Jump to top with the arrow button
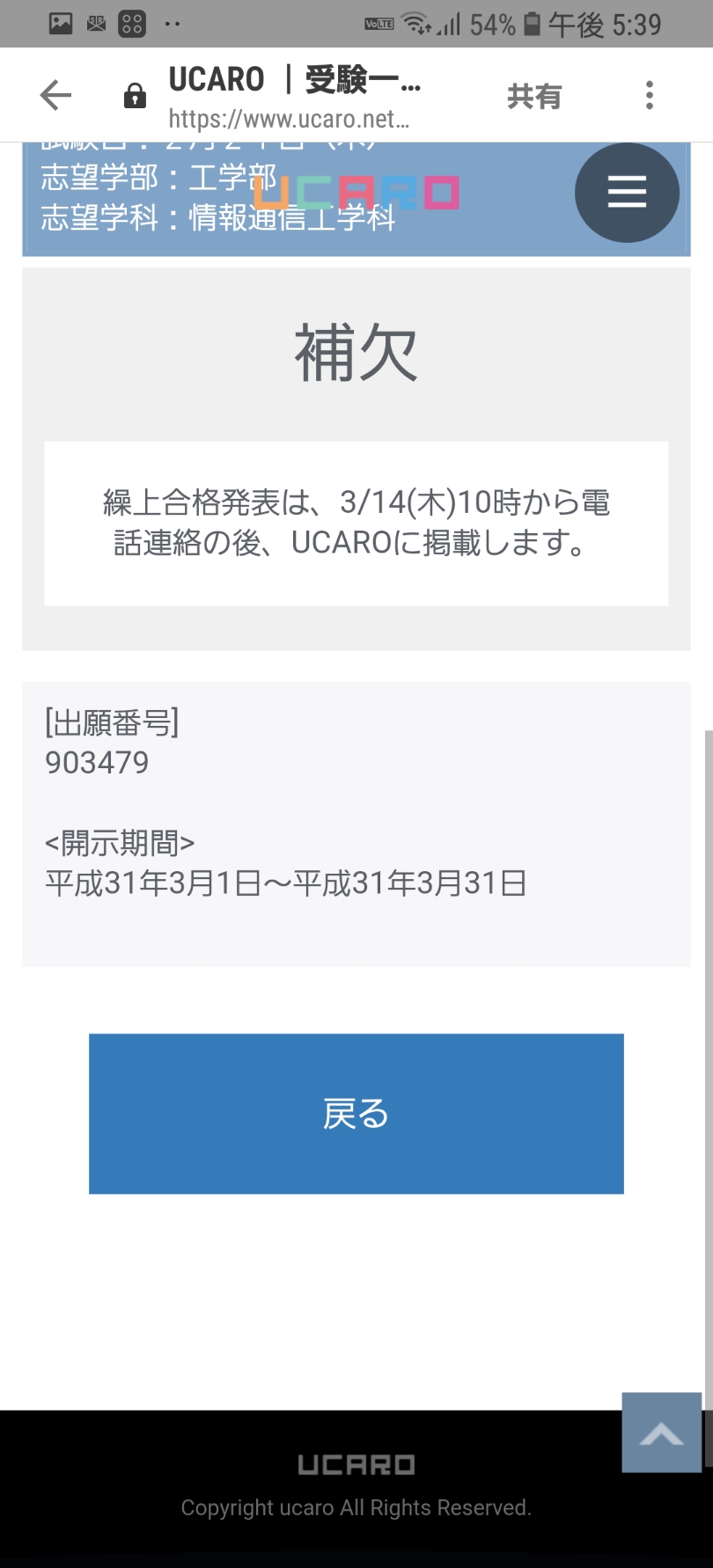The width and height of the screenshot is (713, 1568). (x=661, y=1432)
